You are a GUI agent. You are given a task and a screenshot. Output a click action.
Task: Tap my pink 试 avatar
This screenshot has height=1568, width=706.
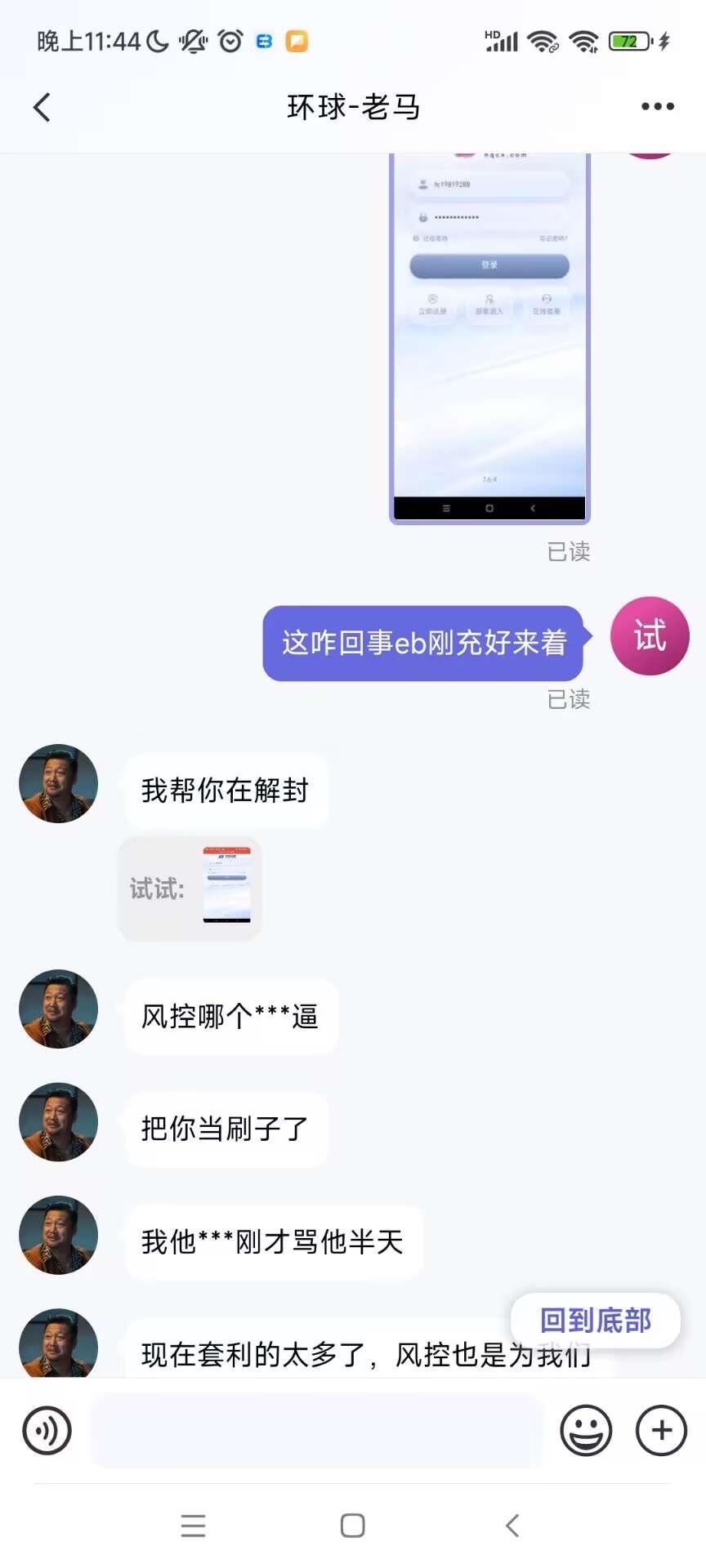[650, 636]
